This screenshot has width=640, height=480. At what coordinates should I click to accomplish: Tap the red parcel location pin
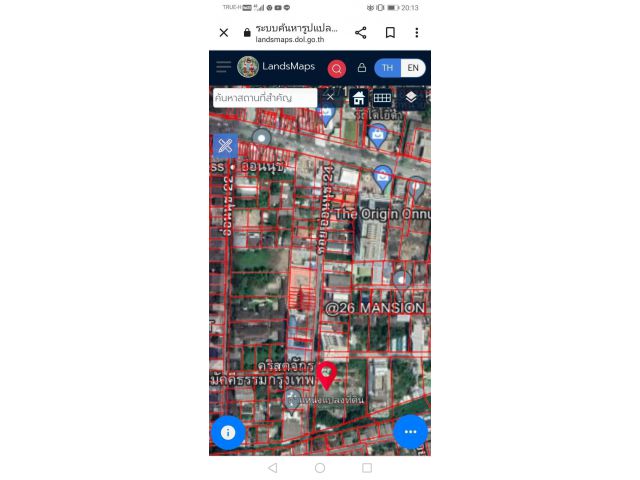tap(326, 374)
